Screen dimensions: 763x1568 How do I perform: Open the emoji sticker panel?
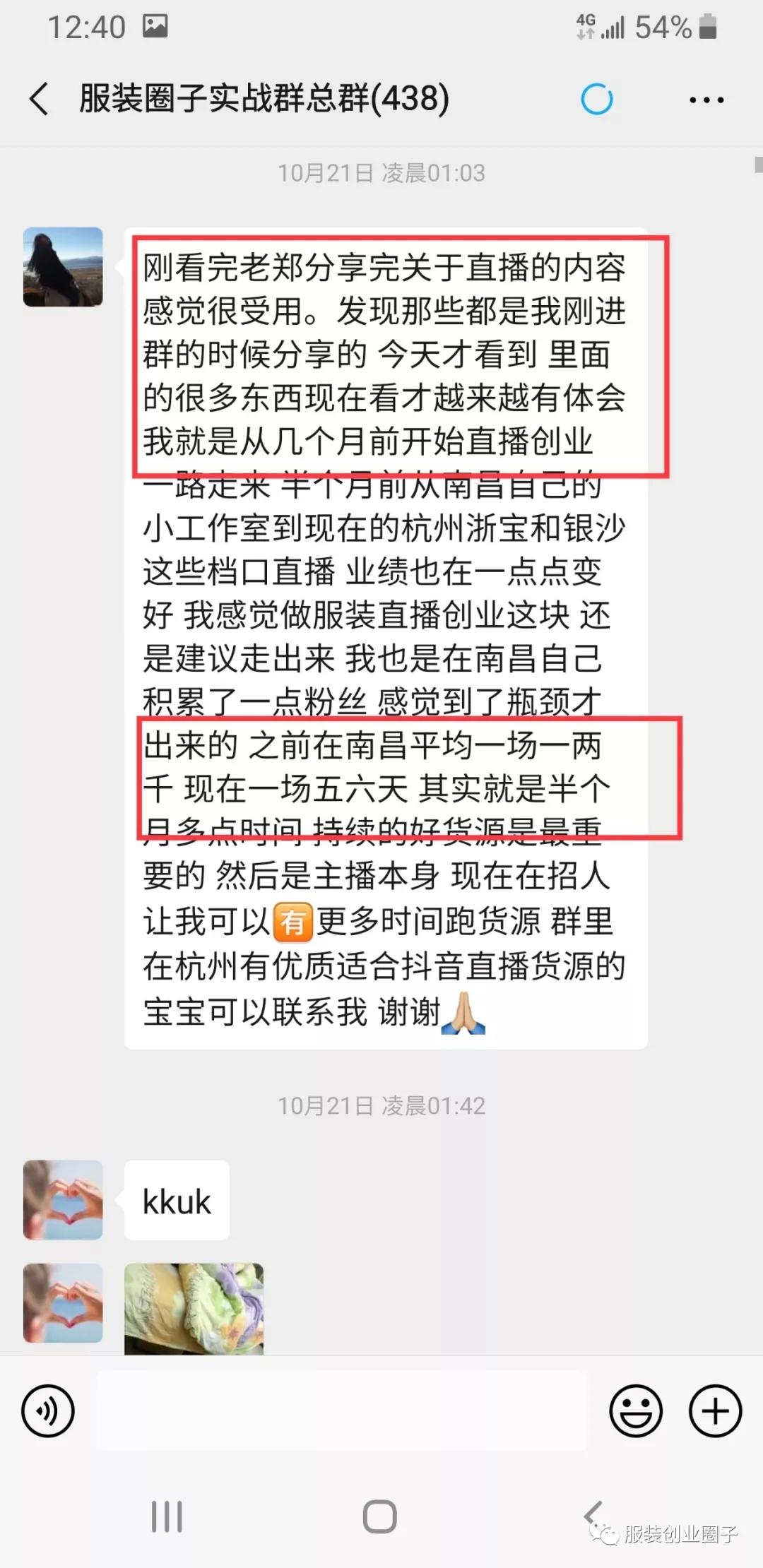(636, 1411)
